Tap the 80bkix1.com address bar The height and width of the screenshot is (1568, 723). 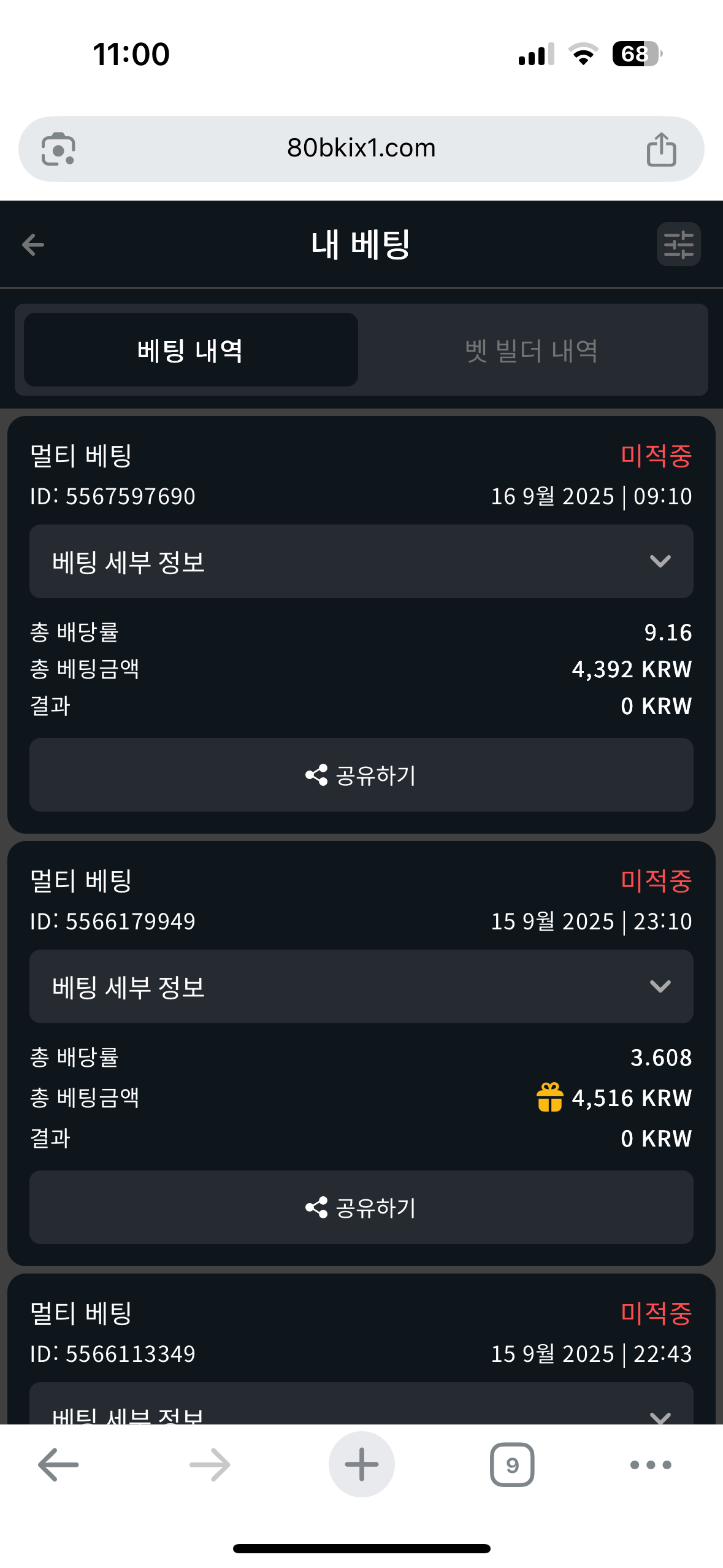coord(361,148)
